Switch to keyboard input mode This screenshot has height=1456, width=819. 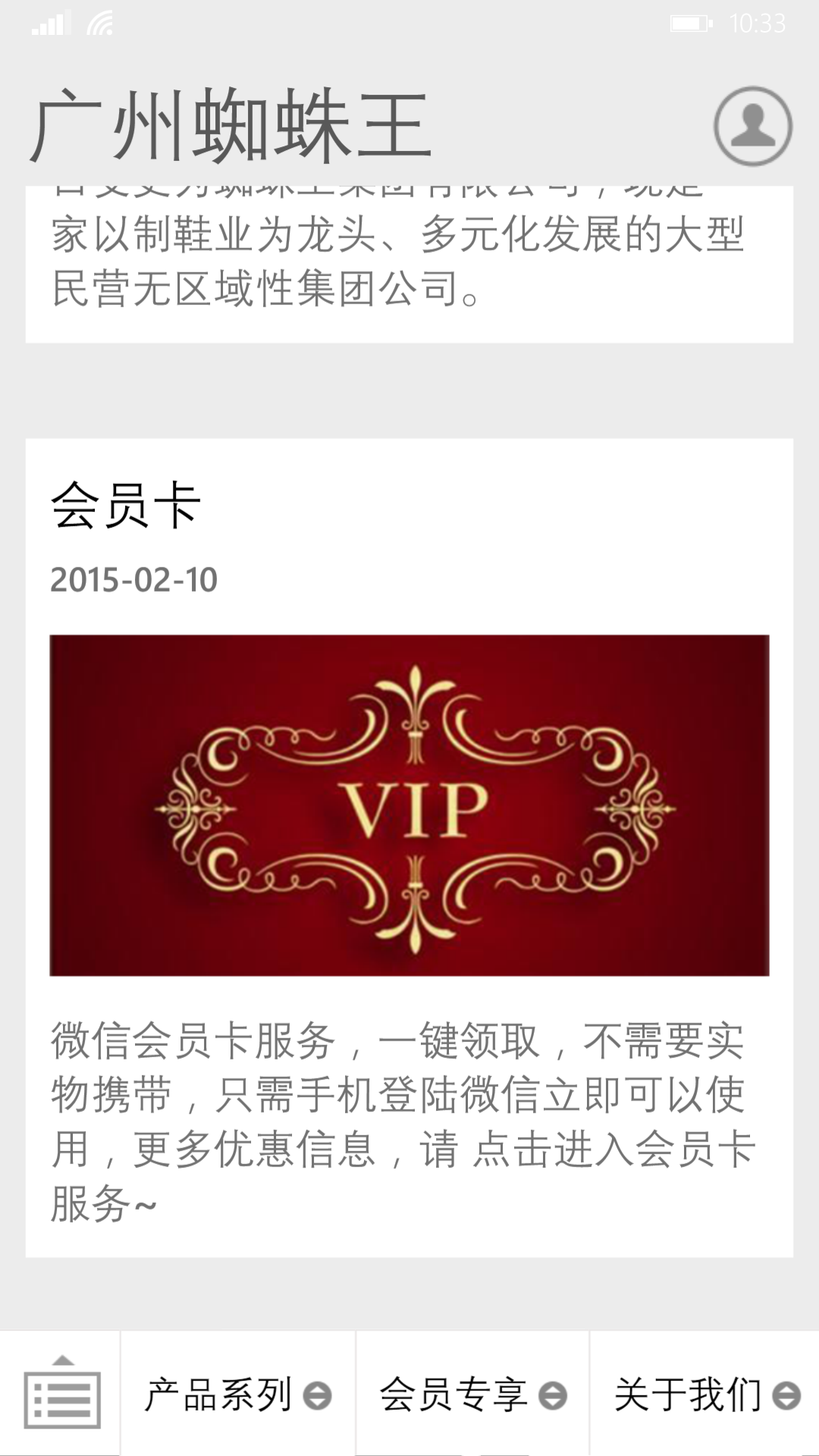(61, 1394)
